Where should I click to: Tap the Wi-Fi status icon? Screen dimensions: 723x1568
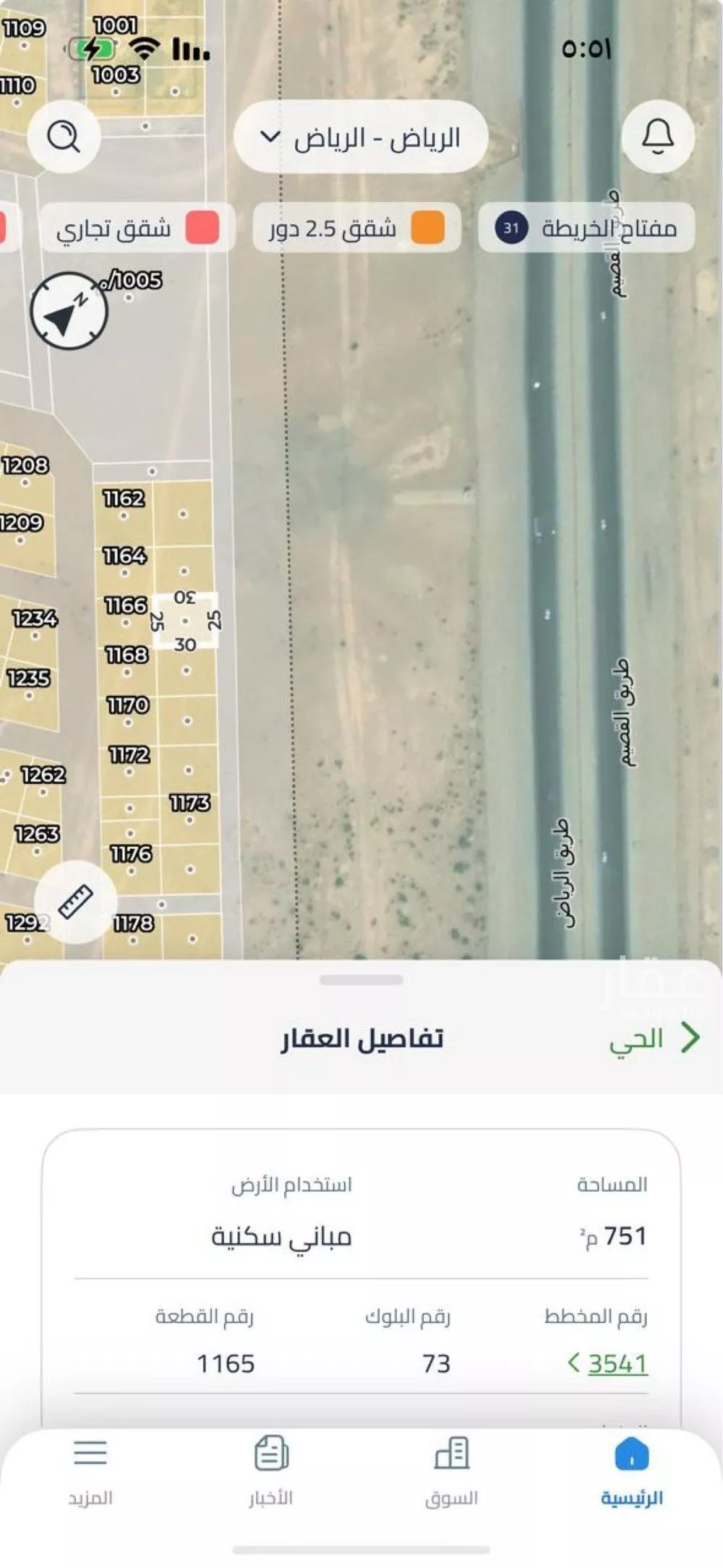coord(143,49)
